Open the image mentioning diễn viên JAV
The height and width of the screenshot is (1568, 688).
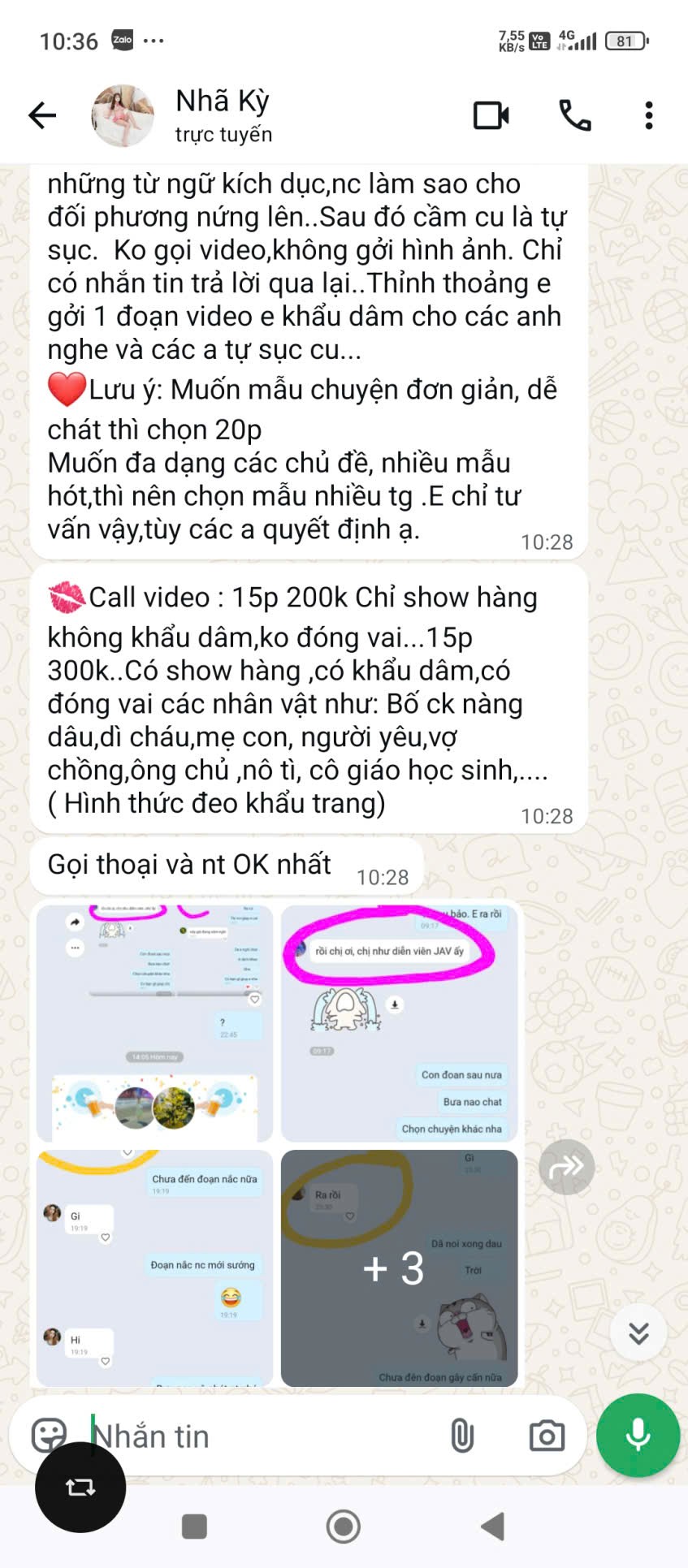click(x=399, y=1023)
